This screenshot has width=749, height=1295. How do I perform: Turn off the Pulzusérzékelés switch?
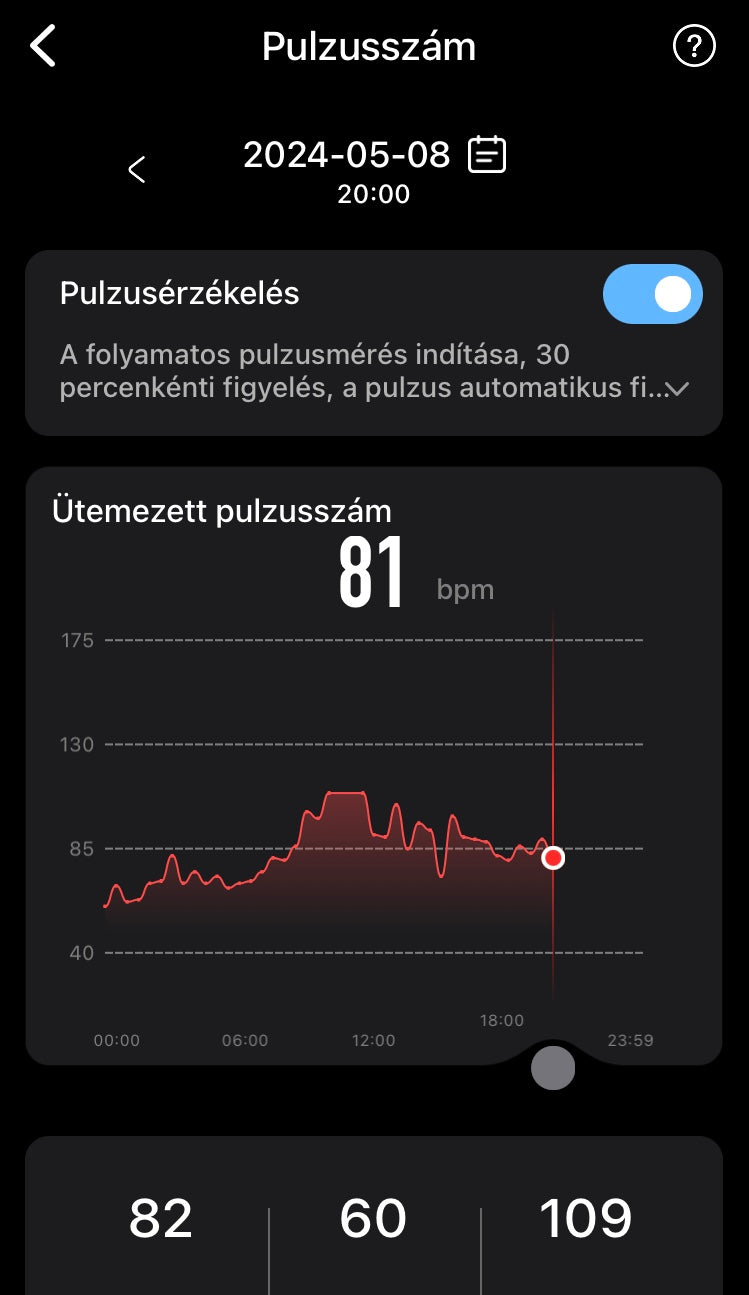pos(653,294)
